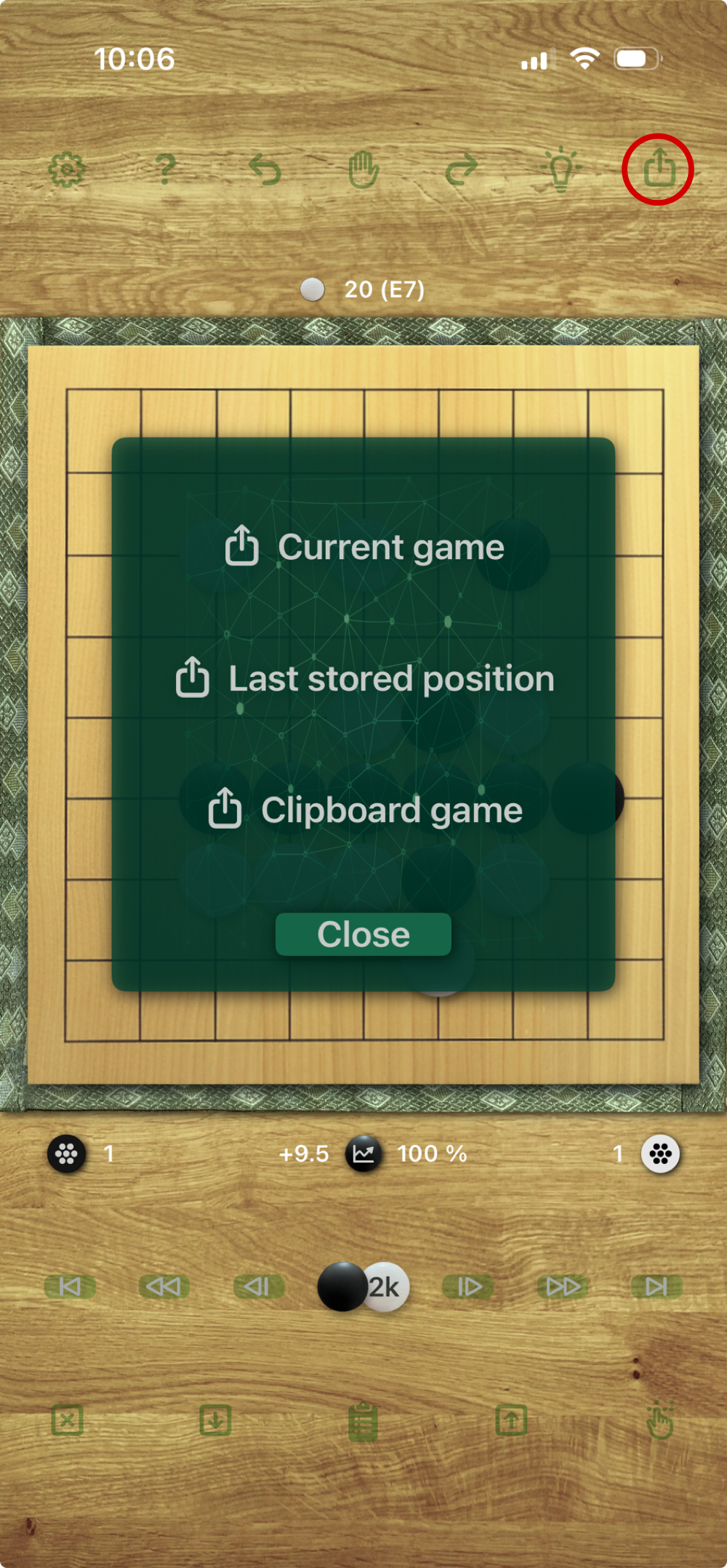Close the share dialog
The width and height of the screenshot is (727, 1568).
(x=363, y=934)
